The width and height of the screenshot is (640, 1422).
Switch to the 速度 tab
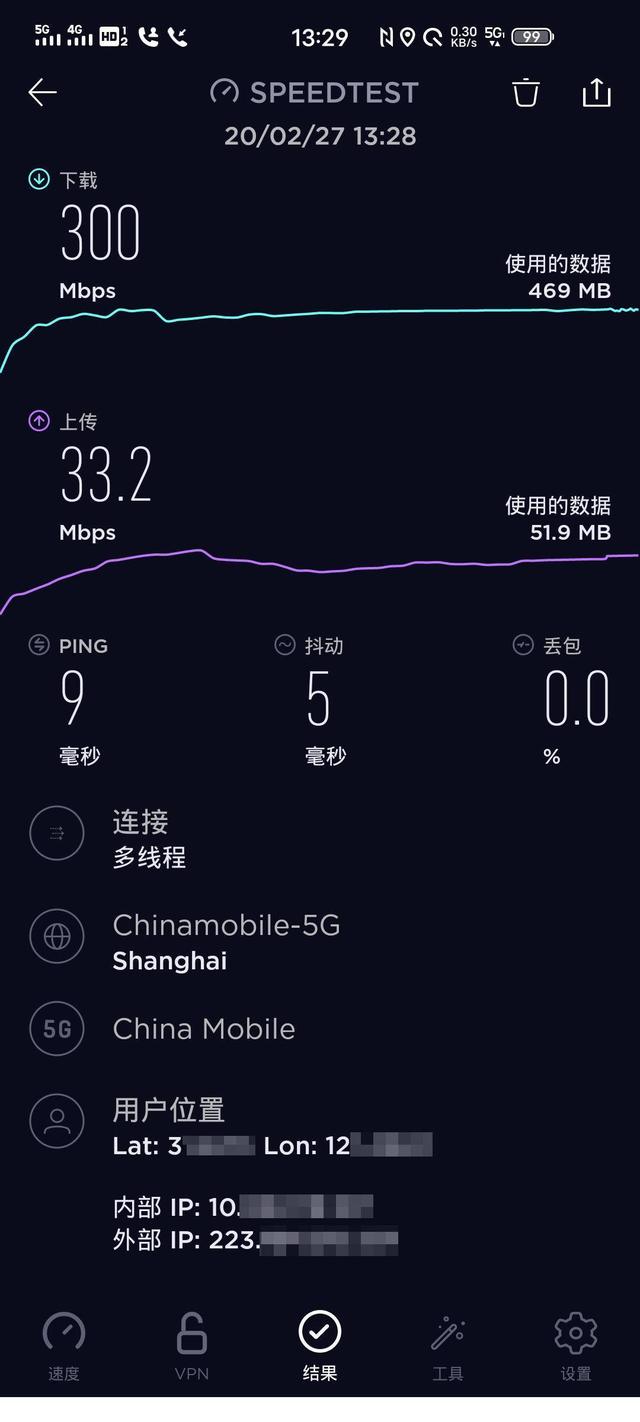(64, 1347)
